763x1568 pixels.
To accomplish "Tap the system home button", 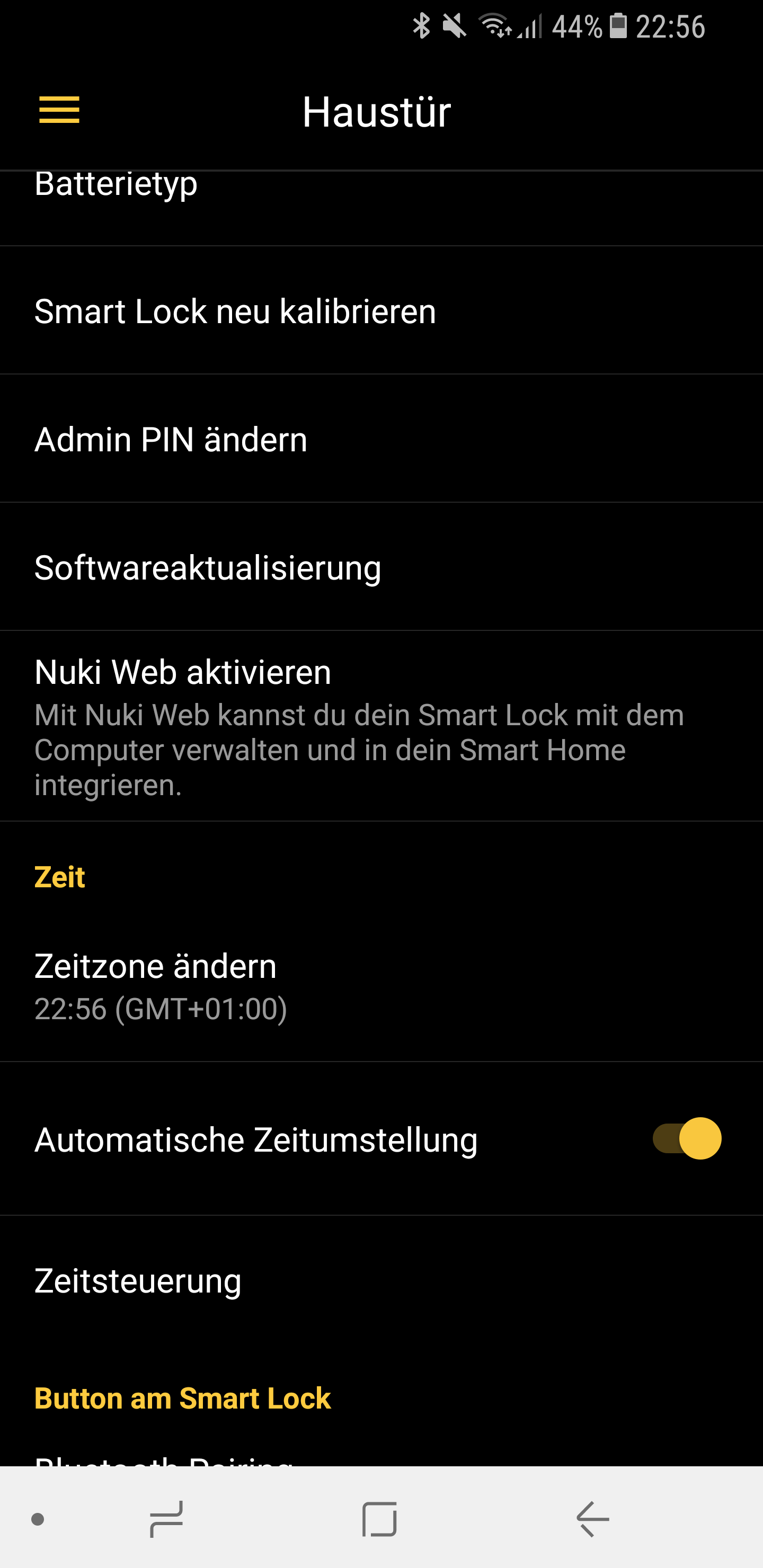I will (379, 1519).
